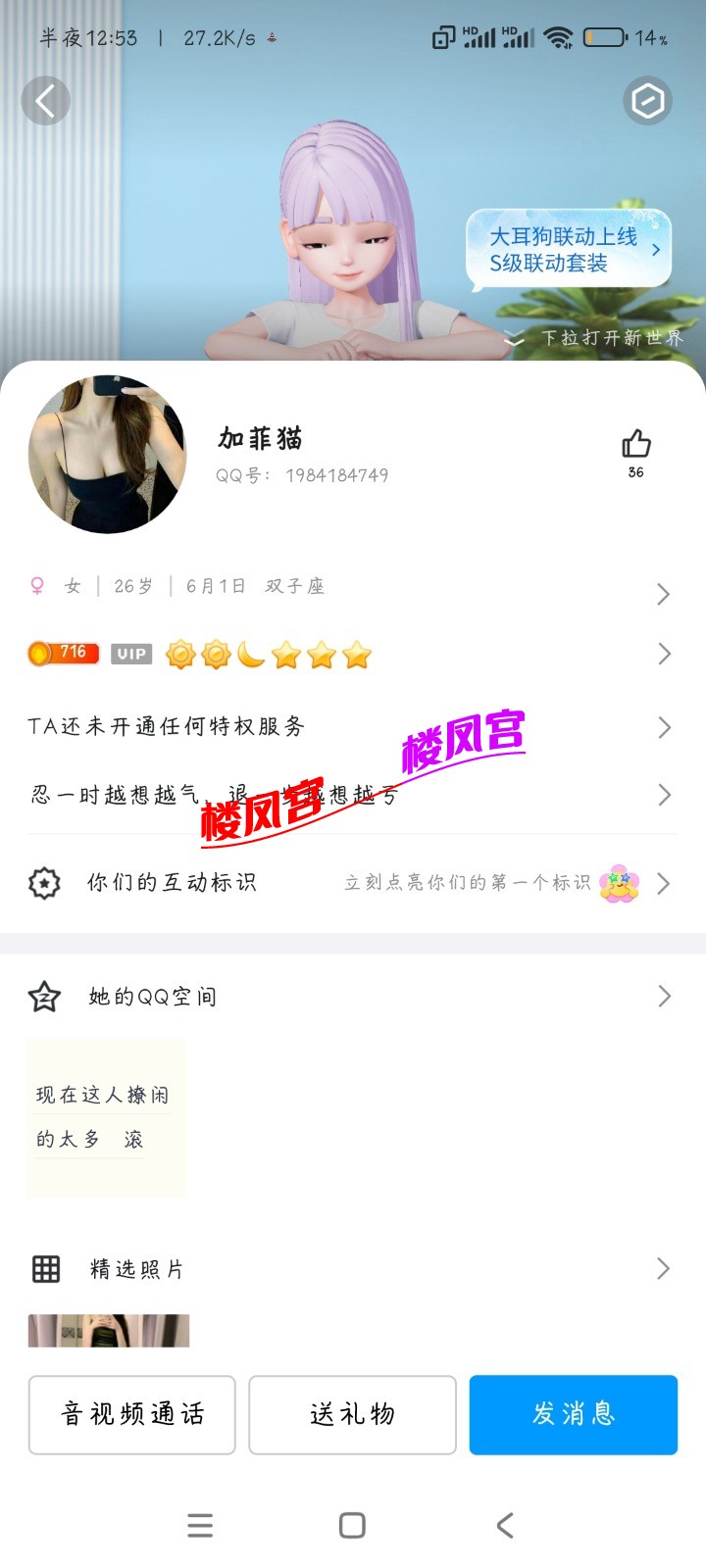Open the Android recent apps button
This screenshot has height=1568, width=706.
(200, 1525)
